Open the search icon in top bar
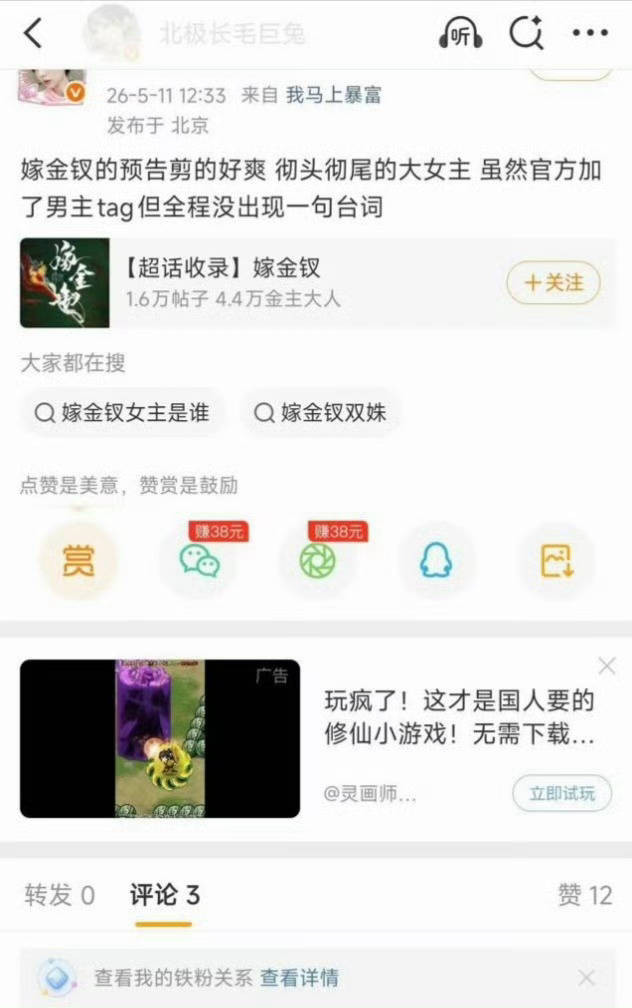The height and width of the screenshot is (1008, 632). point(526,32)
